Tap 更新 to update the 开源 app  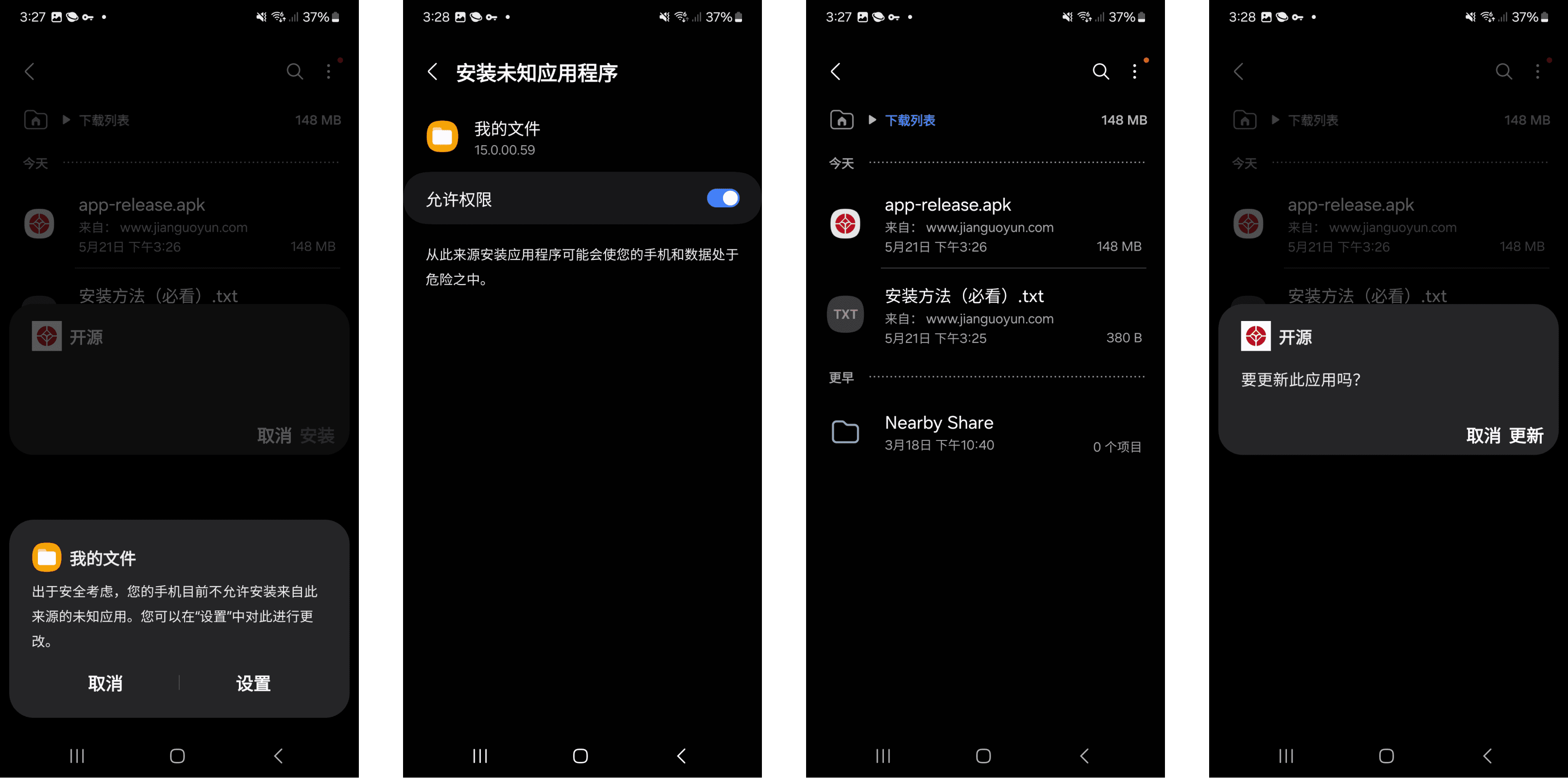1526,435
